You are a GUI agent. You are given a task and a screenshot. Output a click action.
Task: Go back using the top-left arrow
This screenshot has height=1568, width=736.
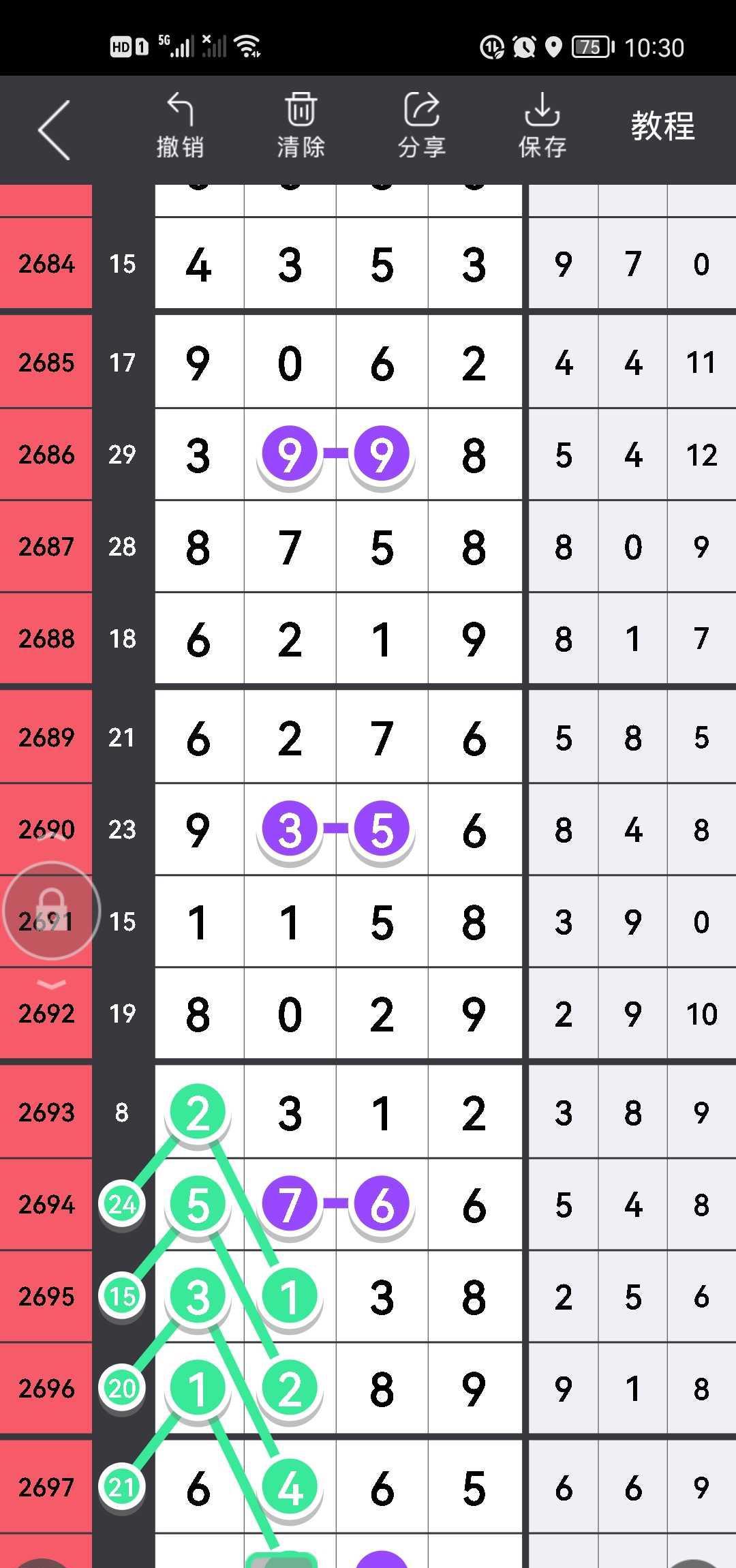[55, 130]
